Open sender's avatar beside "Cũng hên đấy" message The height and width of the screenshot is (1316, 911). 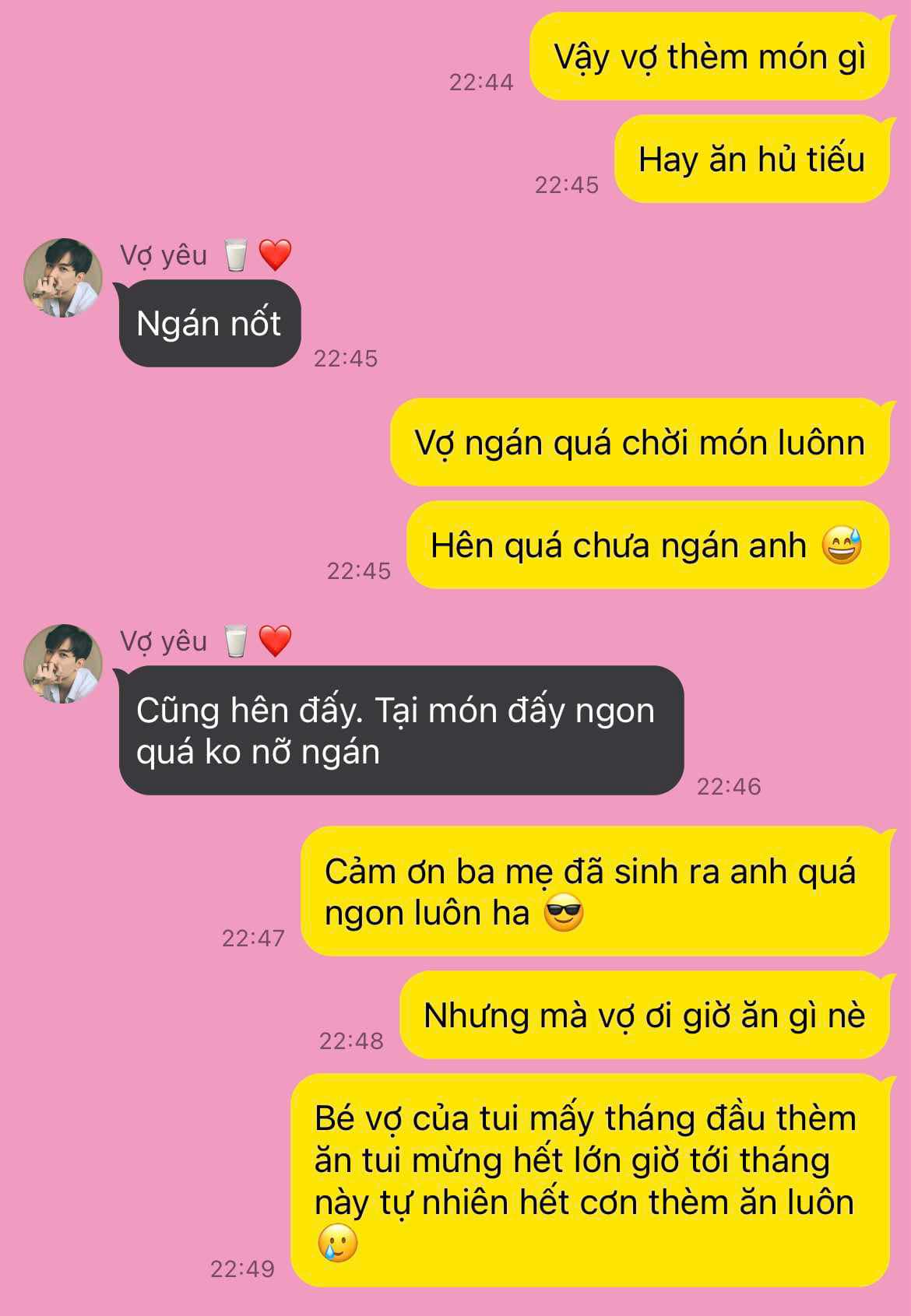coord(63,664)
